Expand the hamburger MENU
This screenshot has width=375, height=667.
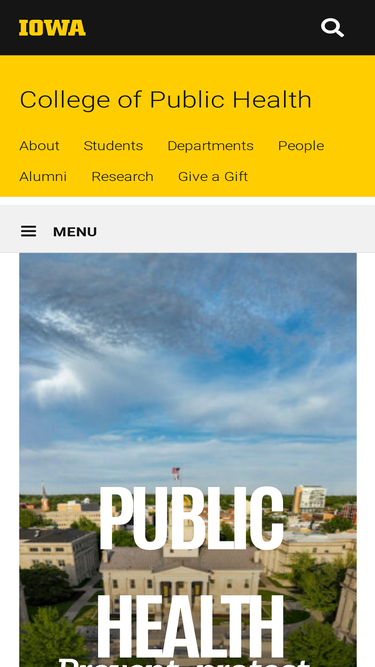pos(59,231)
